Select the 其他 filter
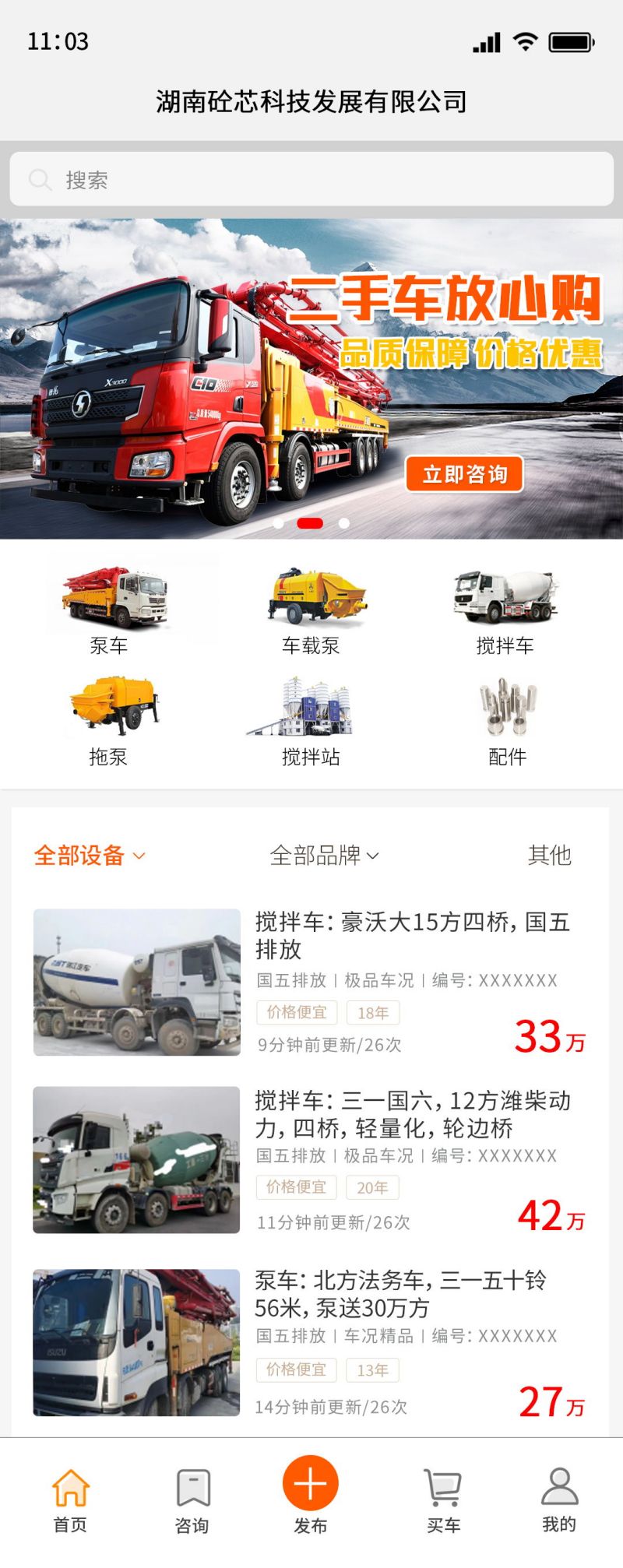Viewport: 623px width, 1568px height. (550, 855)
